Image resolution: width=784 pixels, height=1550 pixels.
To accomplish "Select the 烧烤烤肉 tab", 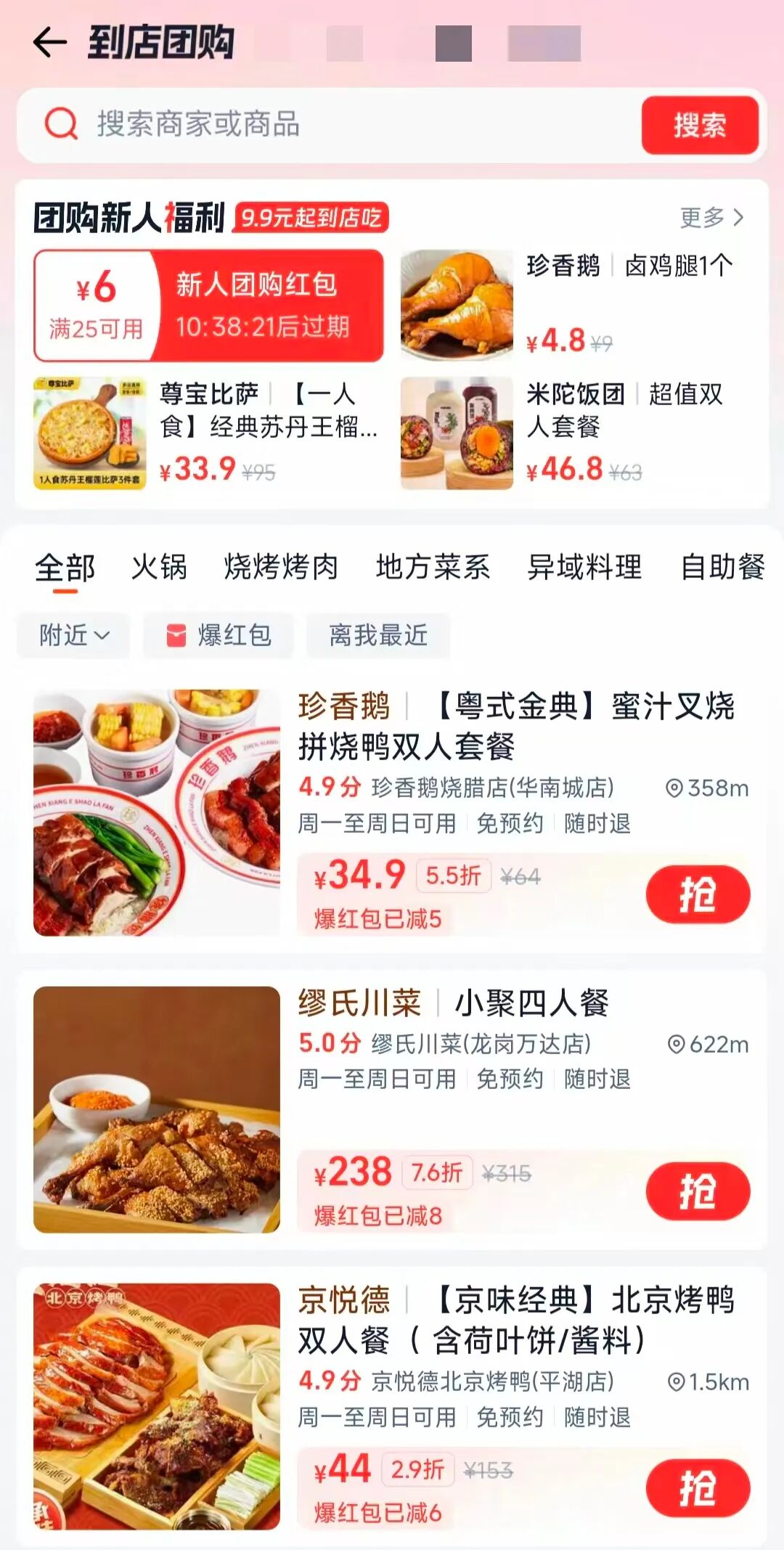I will coord(281,567).
